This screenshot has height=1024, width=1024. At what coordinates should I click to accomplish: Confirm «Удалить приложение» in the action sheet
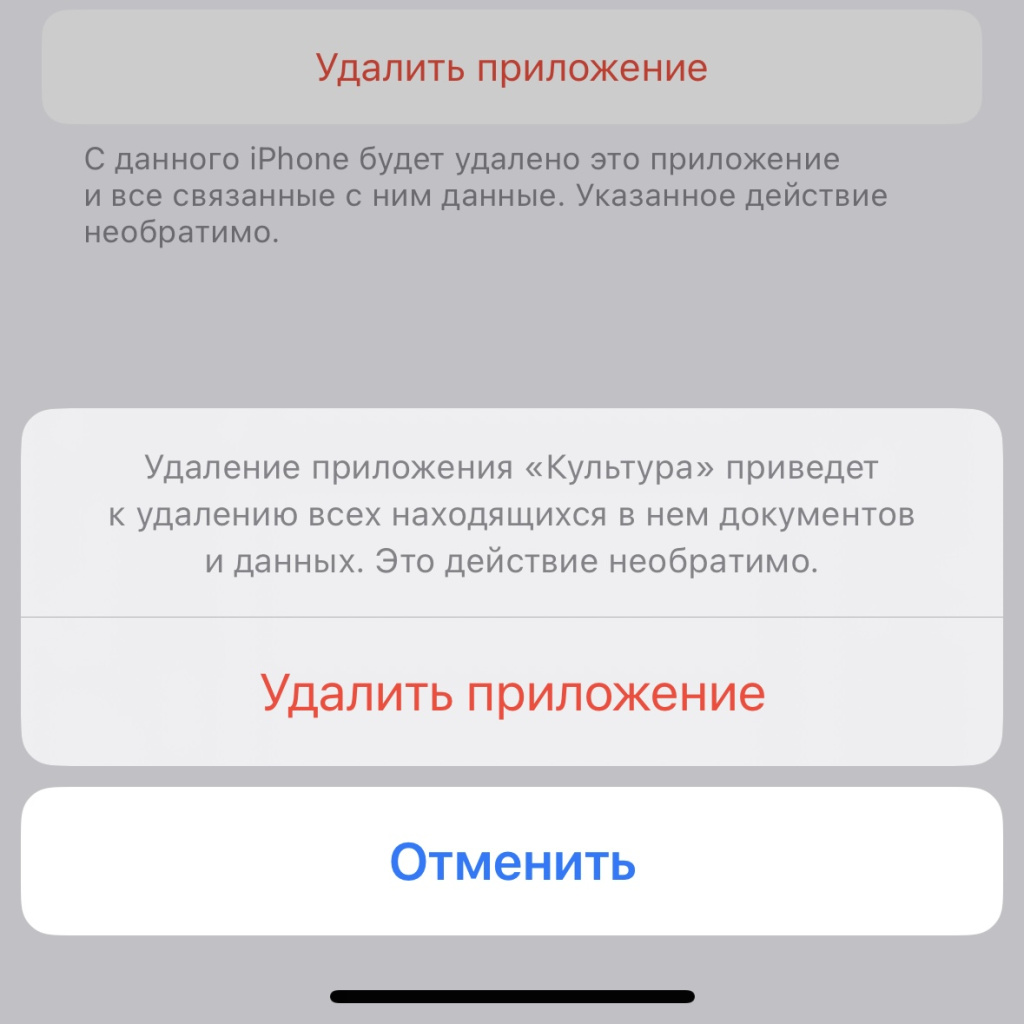(512, 692)
